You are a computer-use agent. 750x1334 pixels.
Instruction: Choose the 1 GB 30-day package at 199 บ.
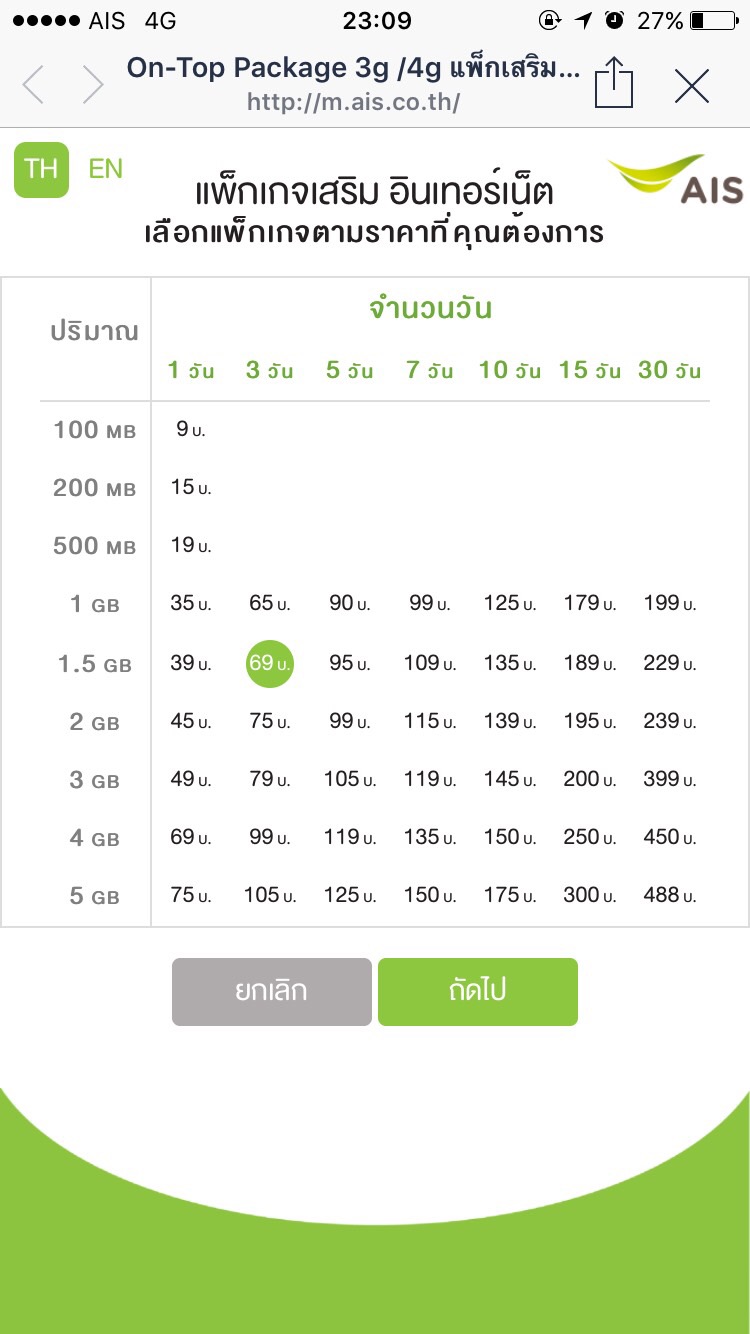(x=670, y=603)
